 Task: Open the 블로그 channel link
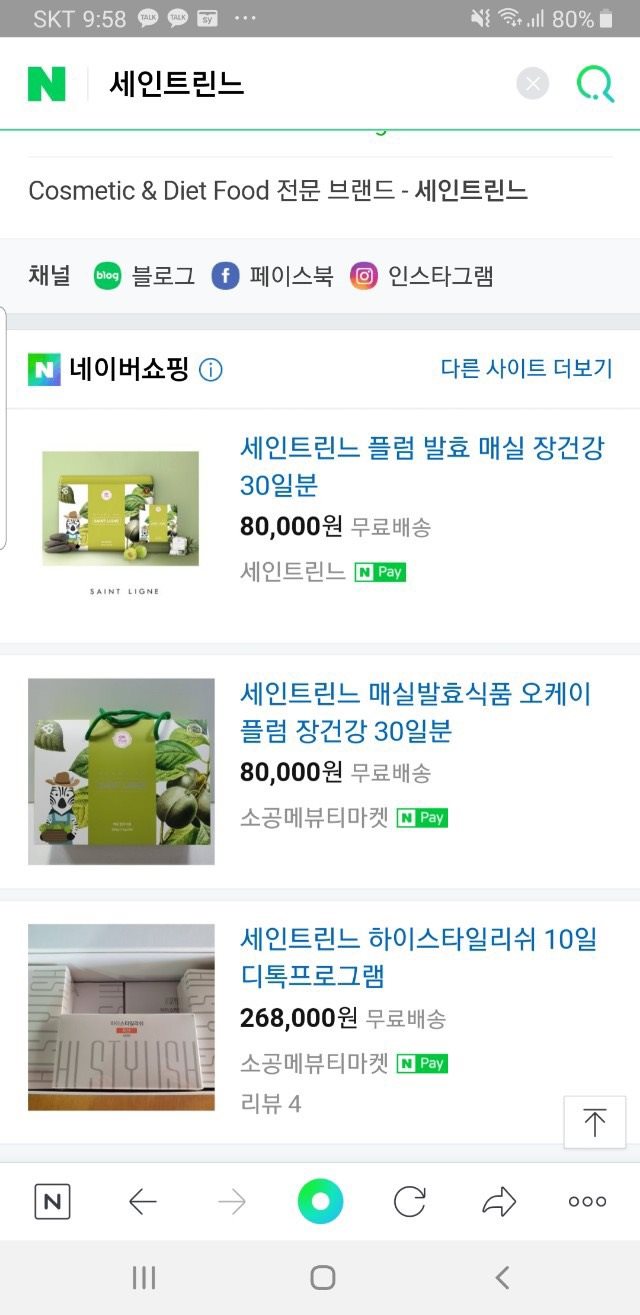tap(144, 276)
